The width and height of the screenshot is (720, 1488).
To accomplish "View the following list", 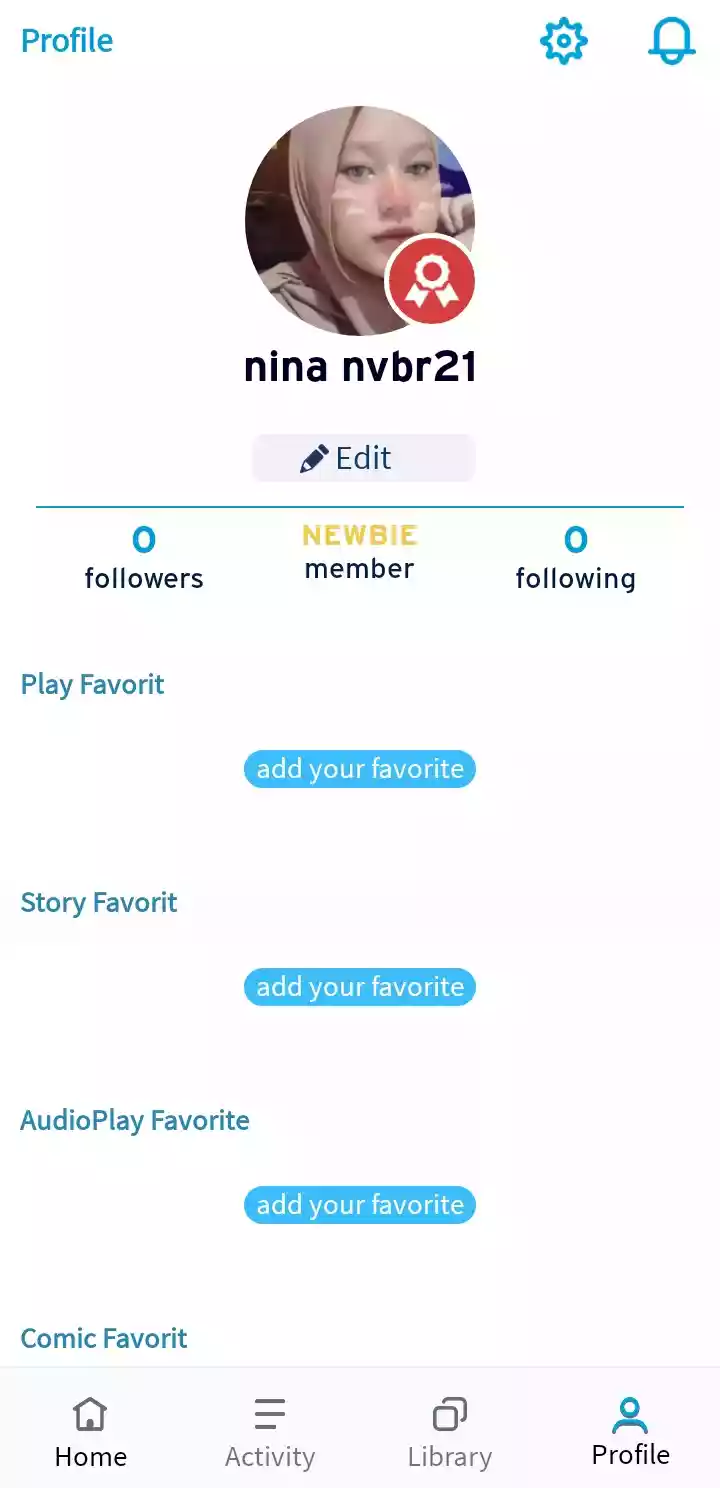I will (x=576, y=558).
